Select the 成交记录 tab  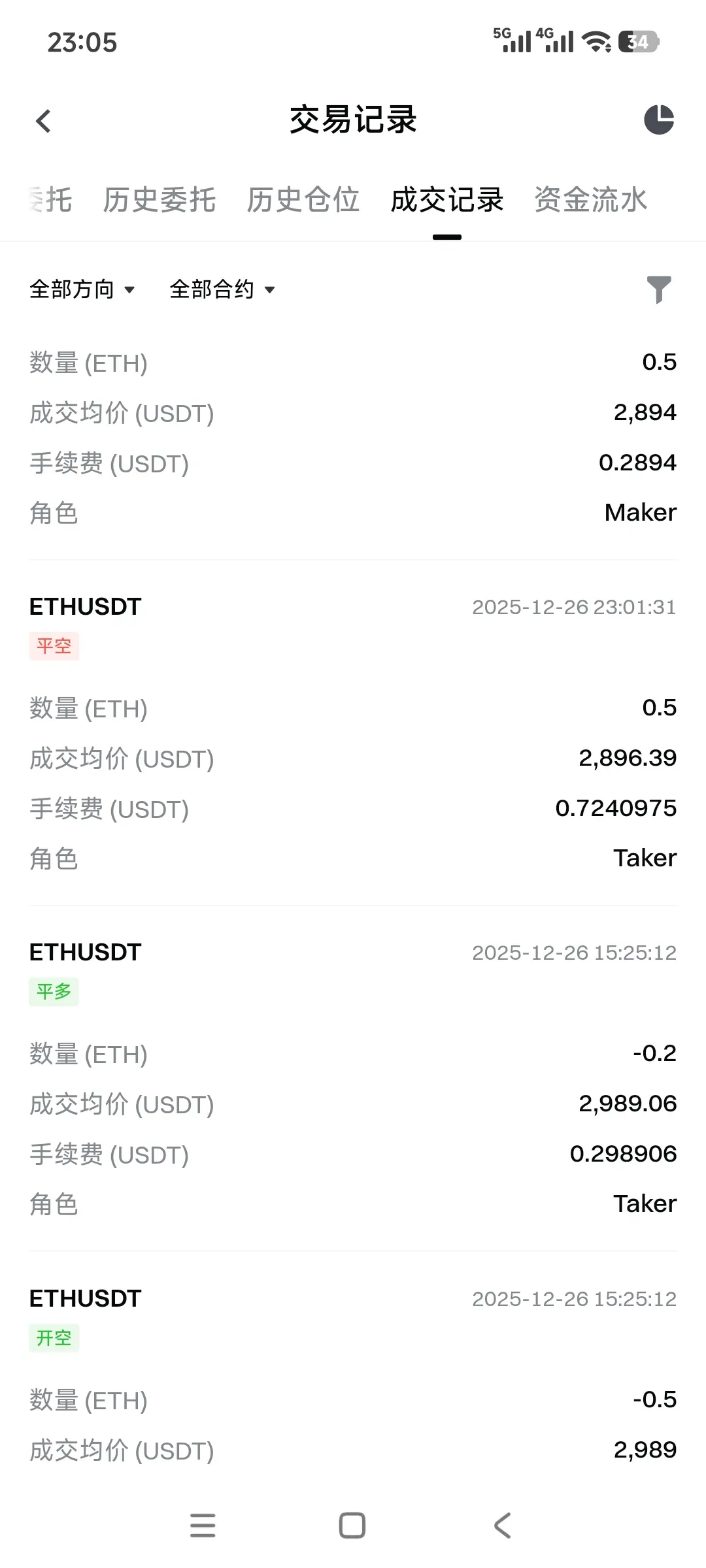[447, 200]
